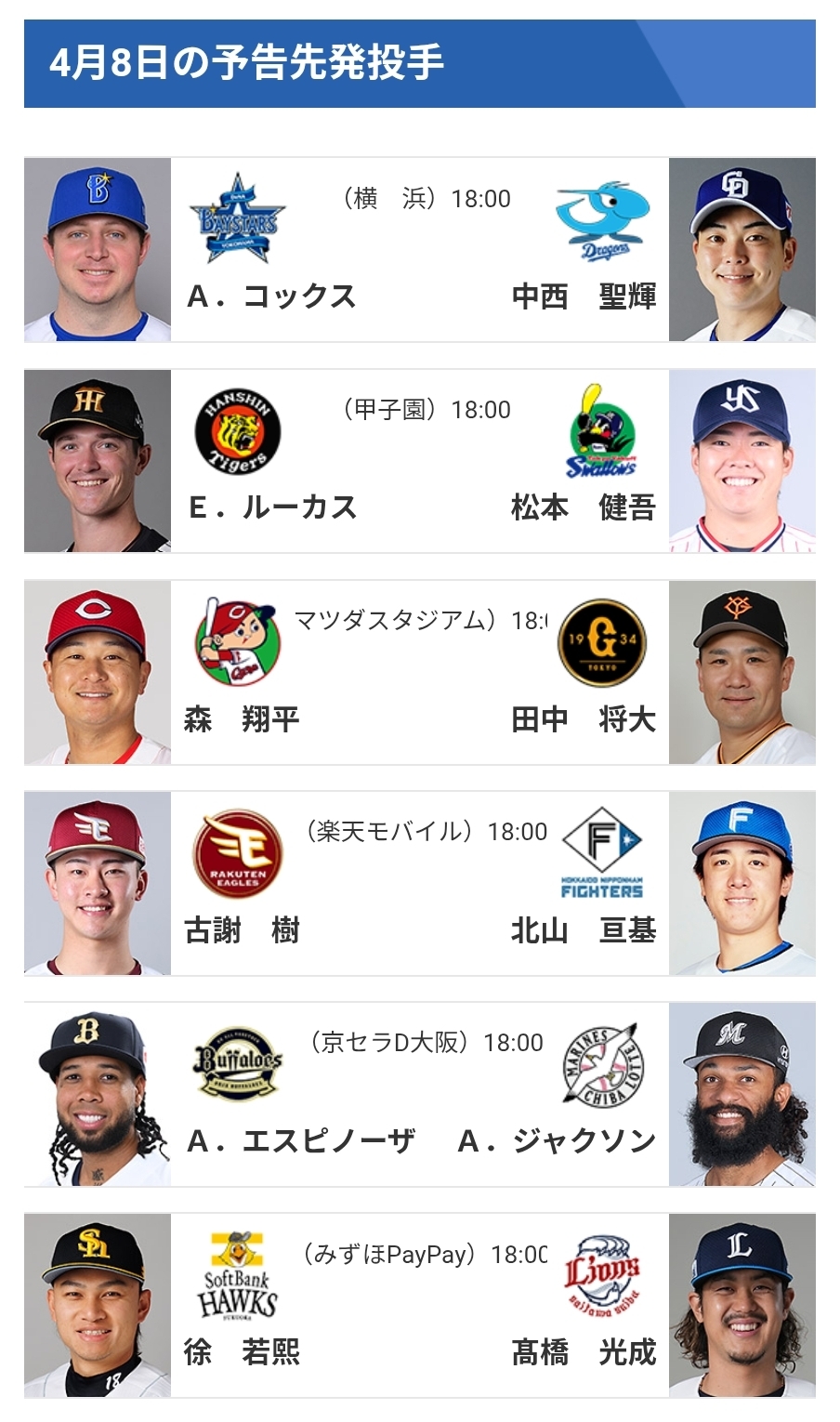Show the SoftBank Hawks vs Lions matchup

420,1305
